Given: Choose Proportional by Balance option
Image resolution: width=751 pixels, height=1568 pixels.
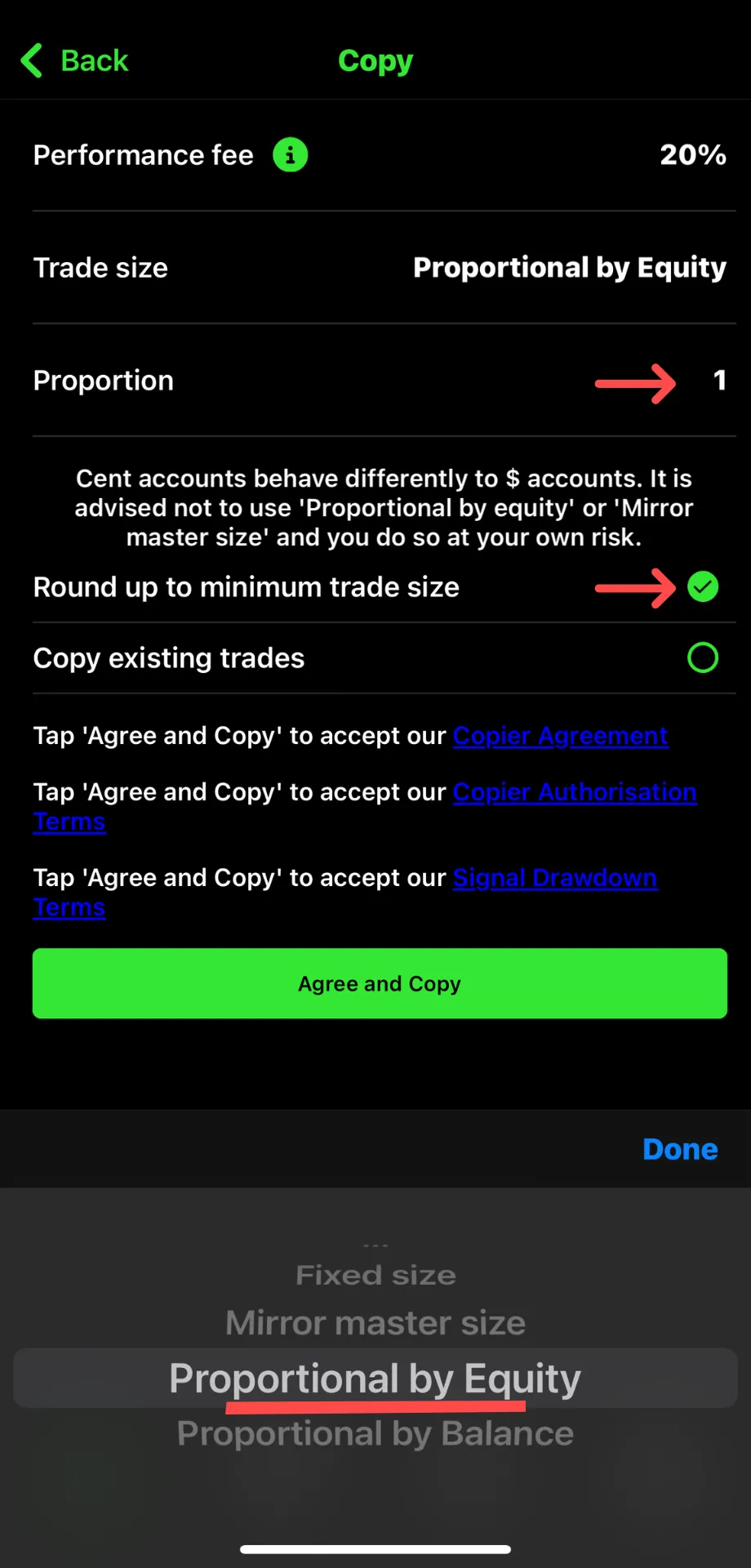Looking at the screenshot, I should tap(375, 1433).
